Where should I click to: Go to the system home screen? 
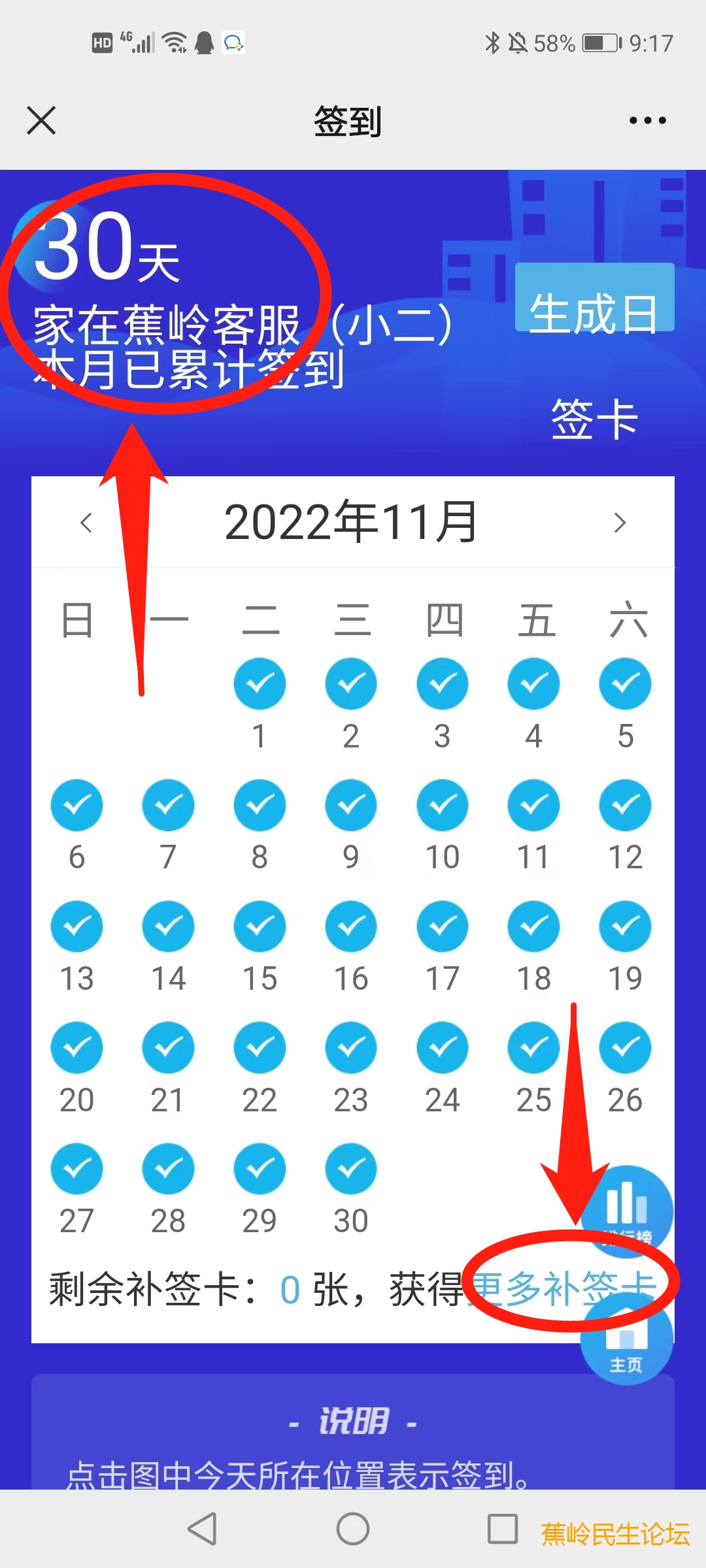353,1529
